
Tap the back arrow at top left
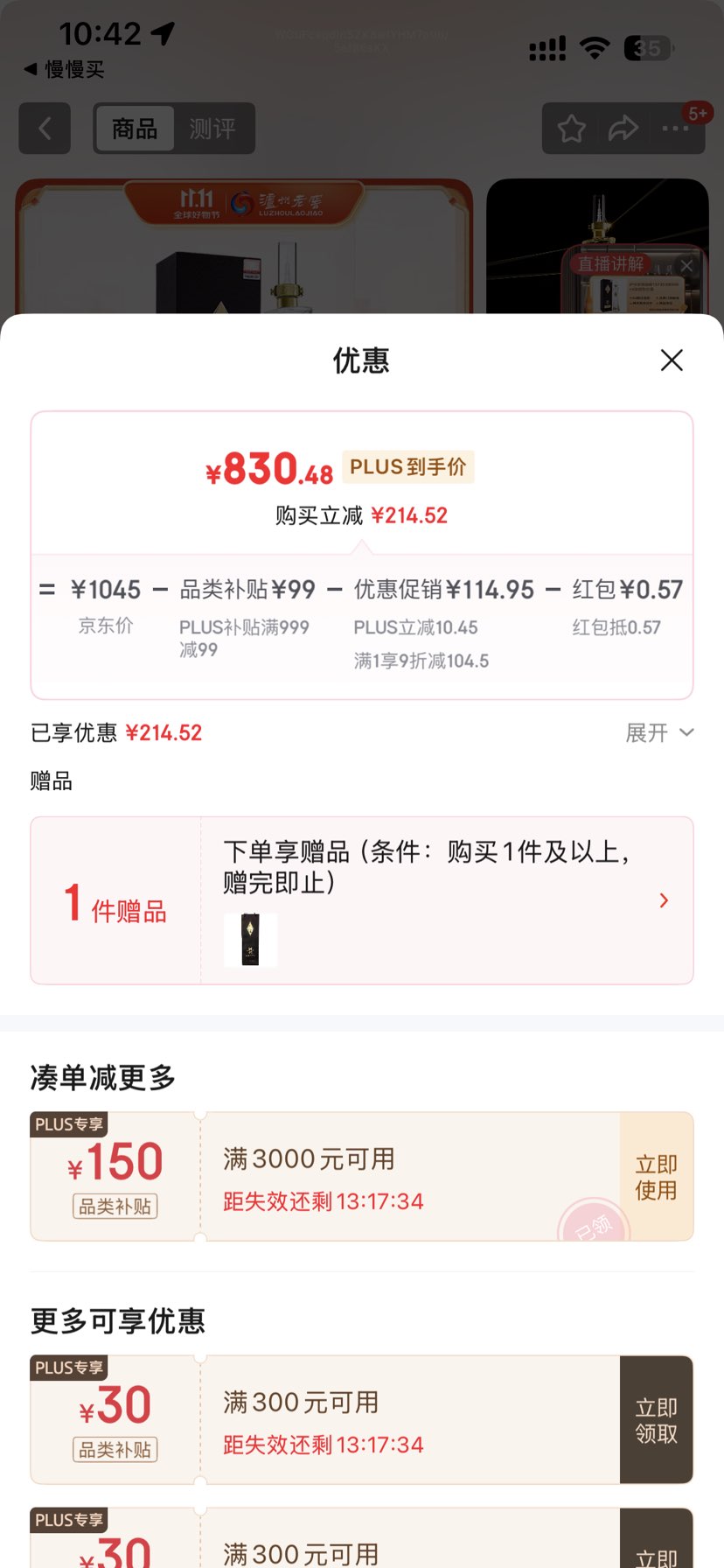point(44,128)
